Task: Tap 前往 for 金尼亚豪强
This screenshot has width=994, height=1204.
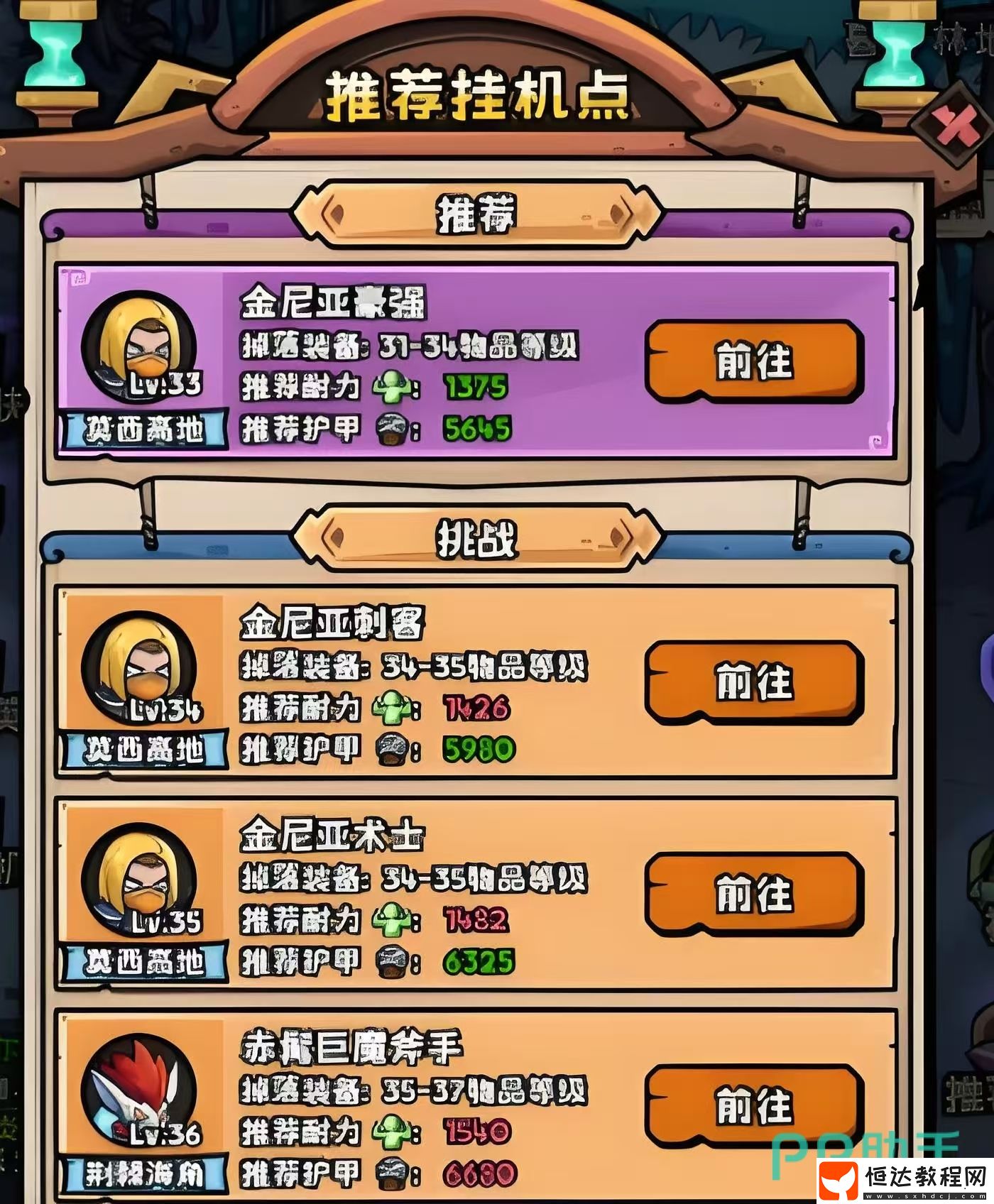Action: coord(754,361)
